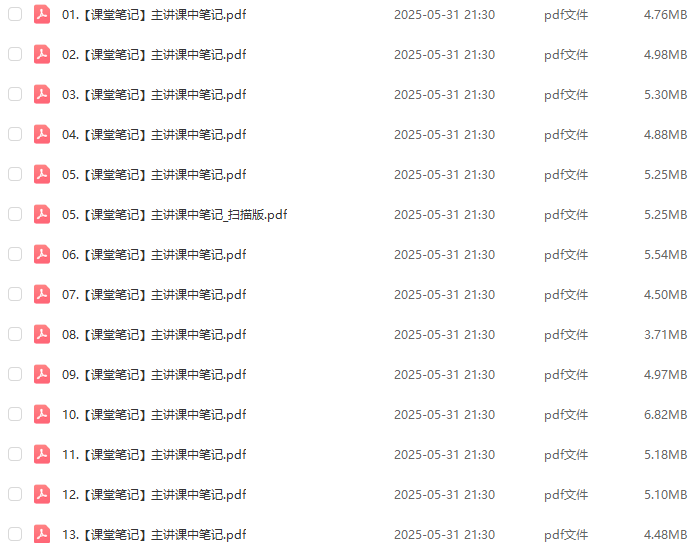
Task: Open file 09.【课堂笔记】主讲课中笔记.pdf
Action: coord(153,375)
